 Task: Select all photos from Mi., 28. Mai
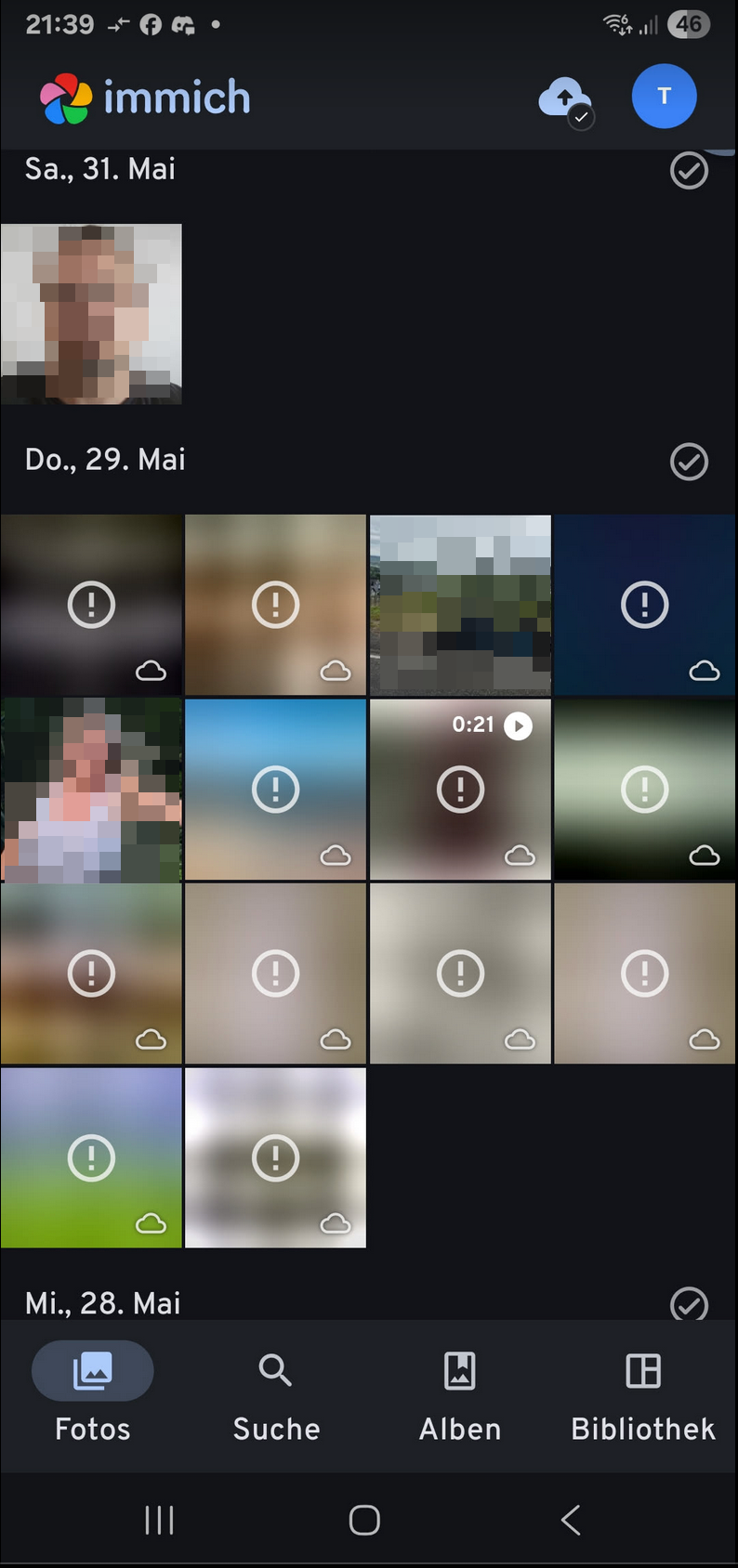[x=689, y=1303]
